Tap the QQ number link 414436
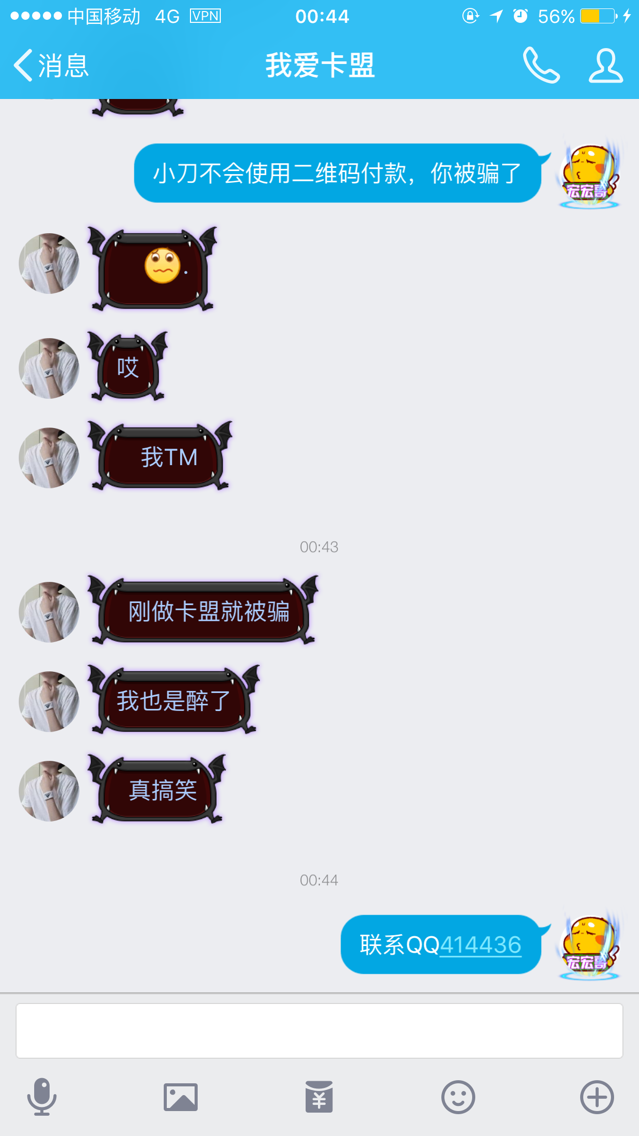 click(x=480, y=945)
